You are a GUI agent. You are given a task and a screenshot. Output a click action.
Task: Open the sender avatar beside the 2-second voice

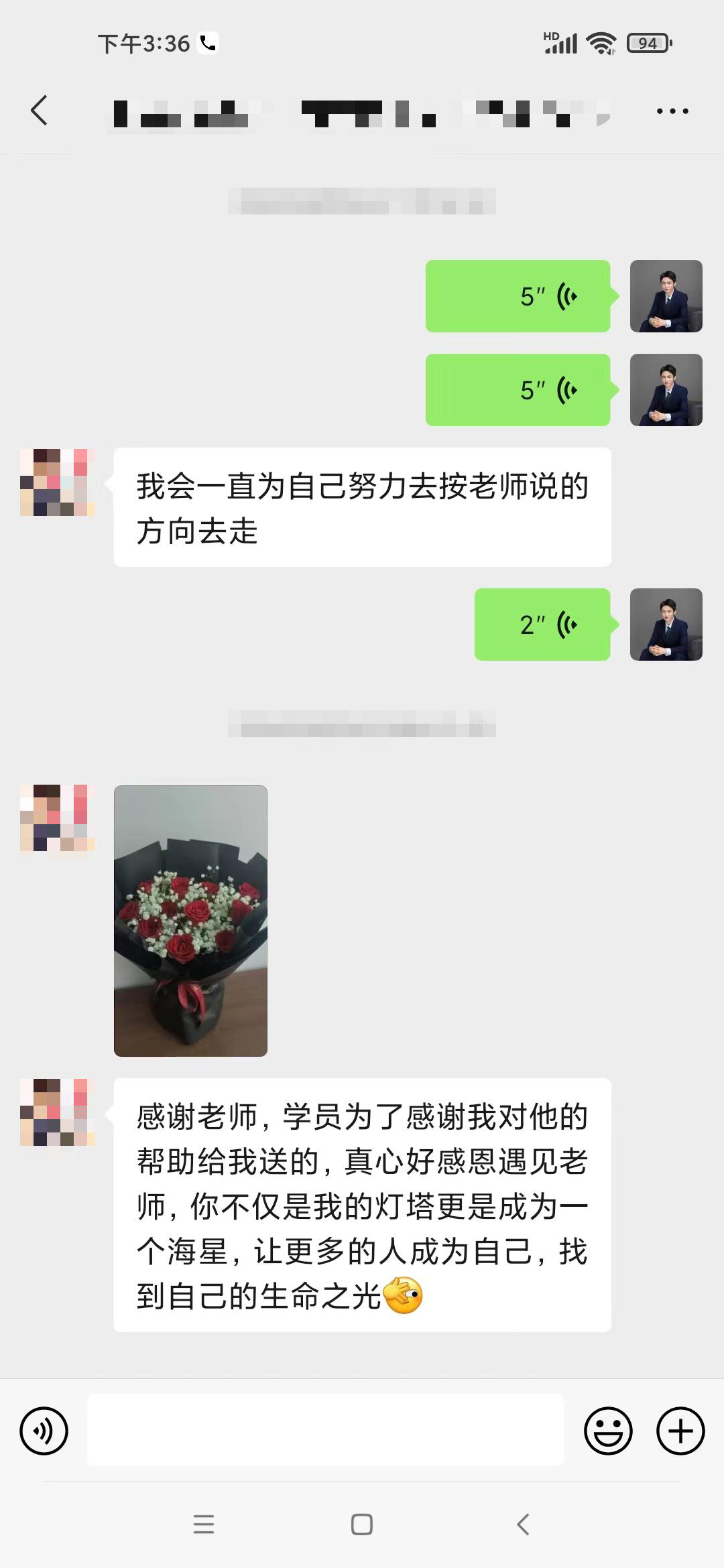[x=666, y=625]
